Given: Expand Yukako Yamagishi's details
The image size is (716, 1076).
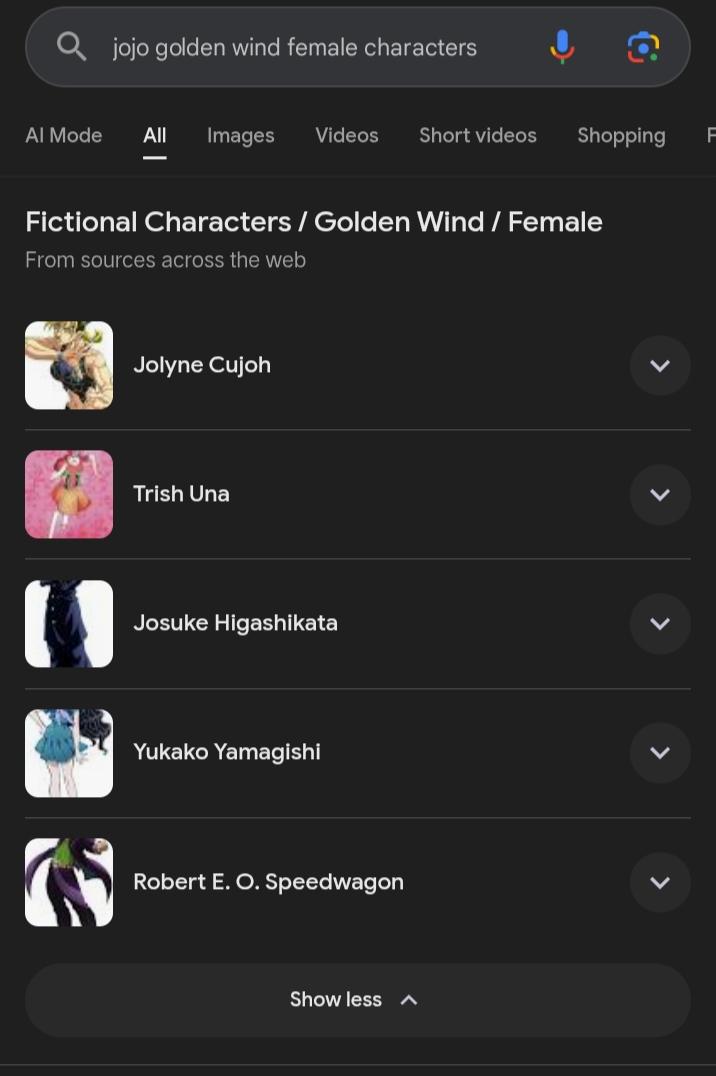Looking at the screenshot, I should pyautogui.click(x=660, y=753).
